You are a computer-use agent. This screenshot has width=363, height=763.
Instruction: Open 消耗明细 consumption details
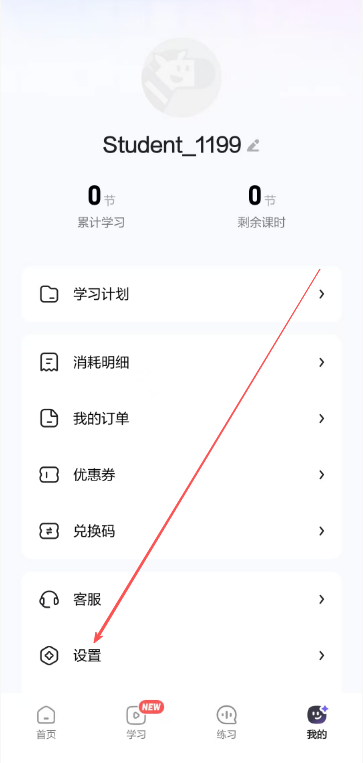[181, 363]
